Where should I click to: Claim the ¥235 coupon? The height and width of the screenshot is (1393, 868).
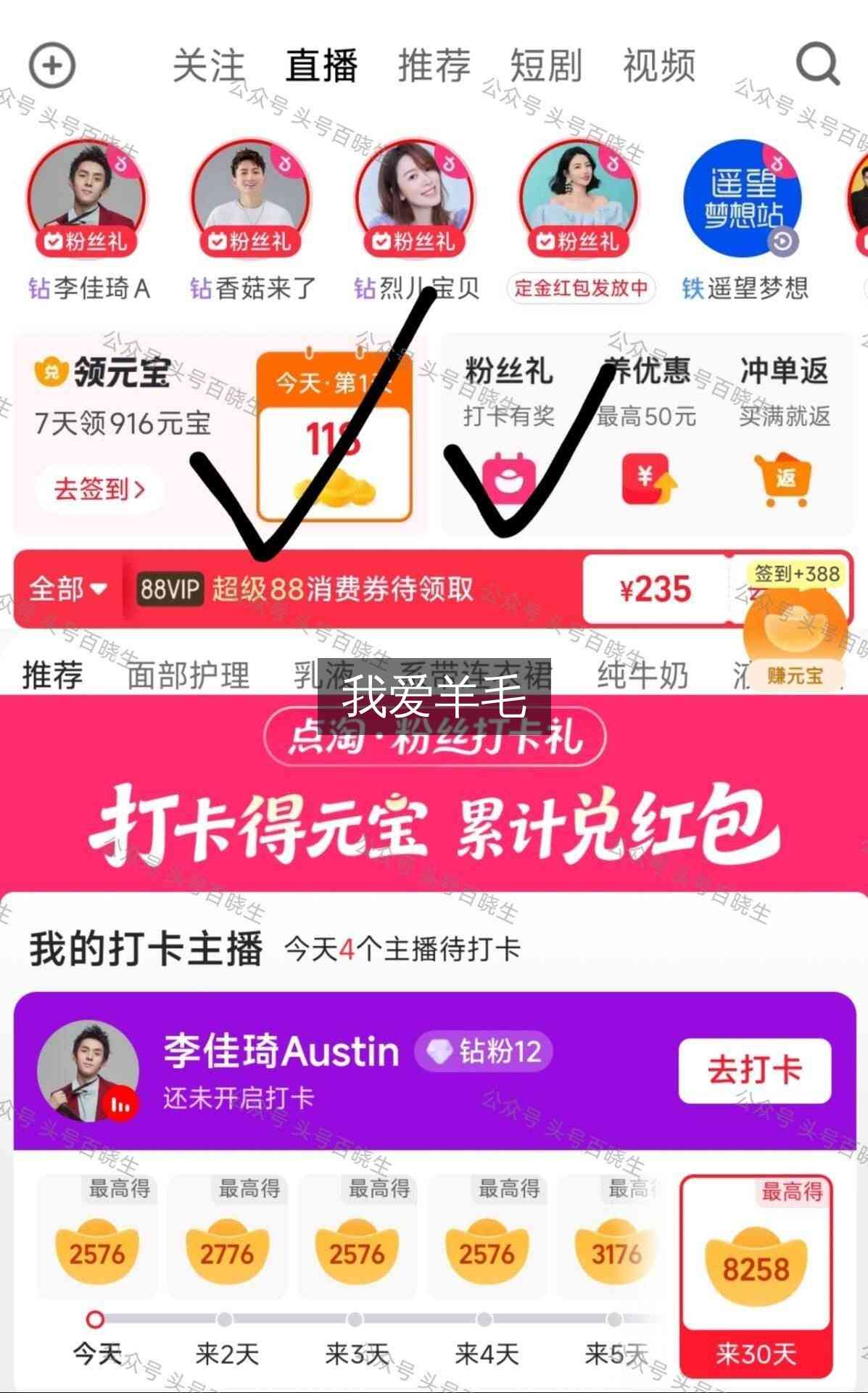pos(656,588)
